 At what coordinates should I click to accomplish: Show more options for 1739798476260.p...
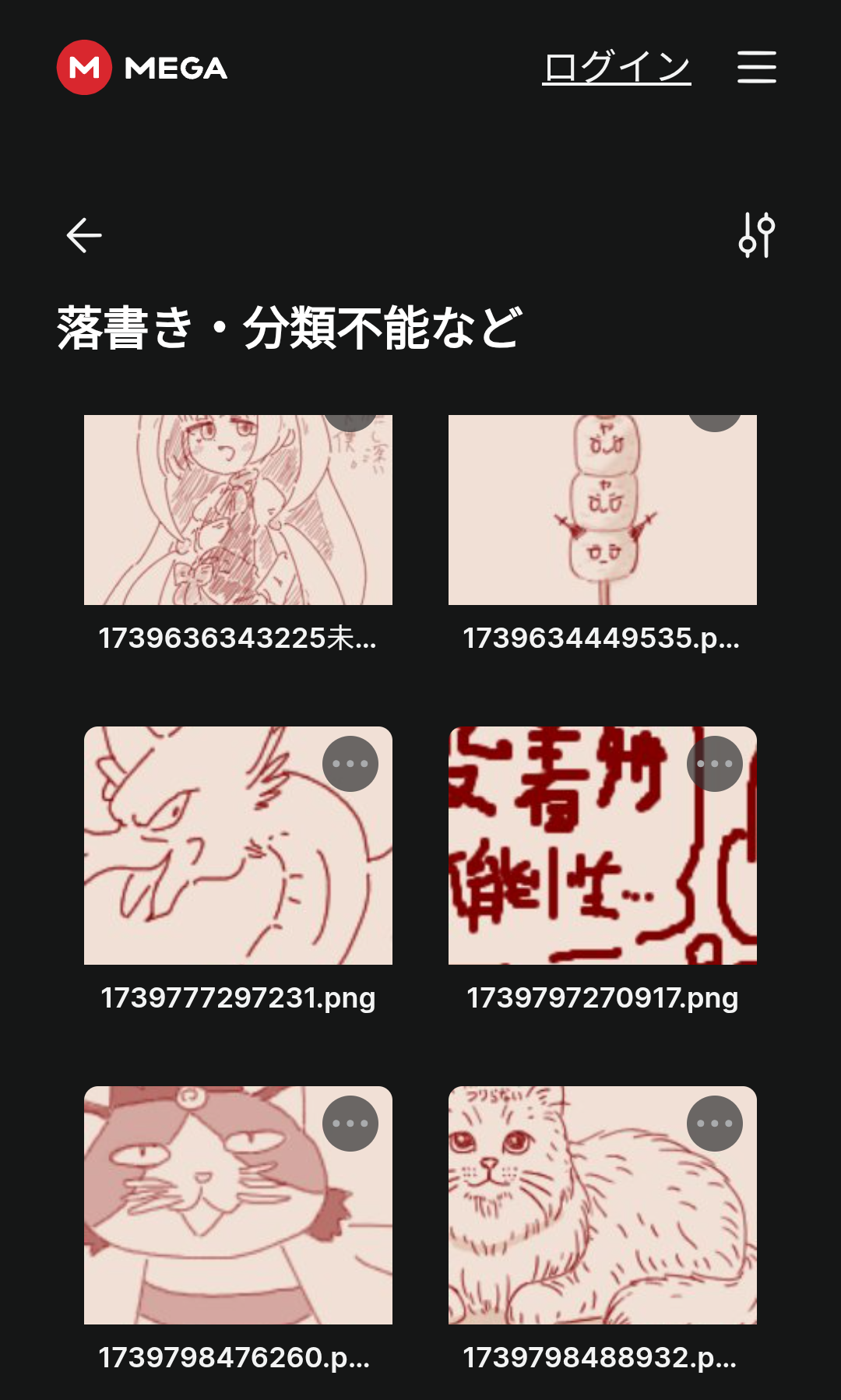[350, 1124]
